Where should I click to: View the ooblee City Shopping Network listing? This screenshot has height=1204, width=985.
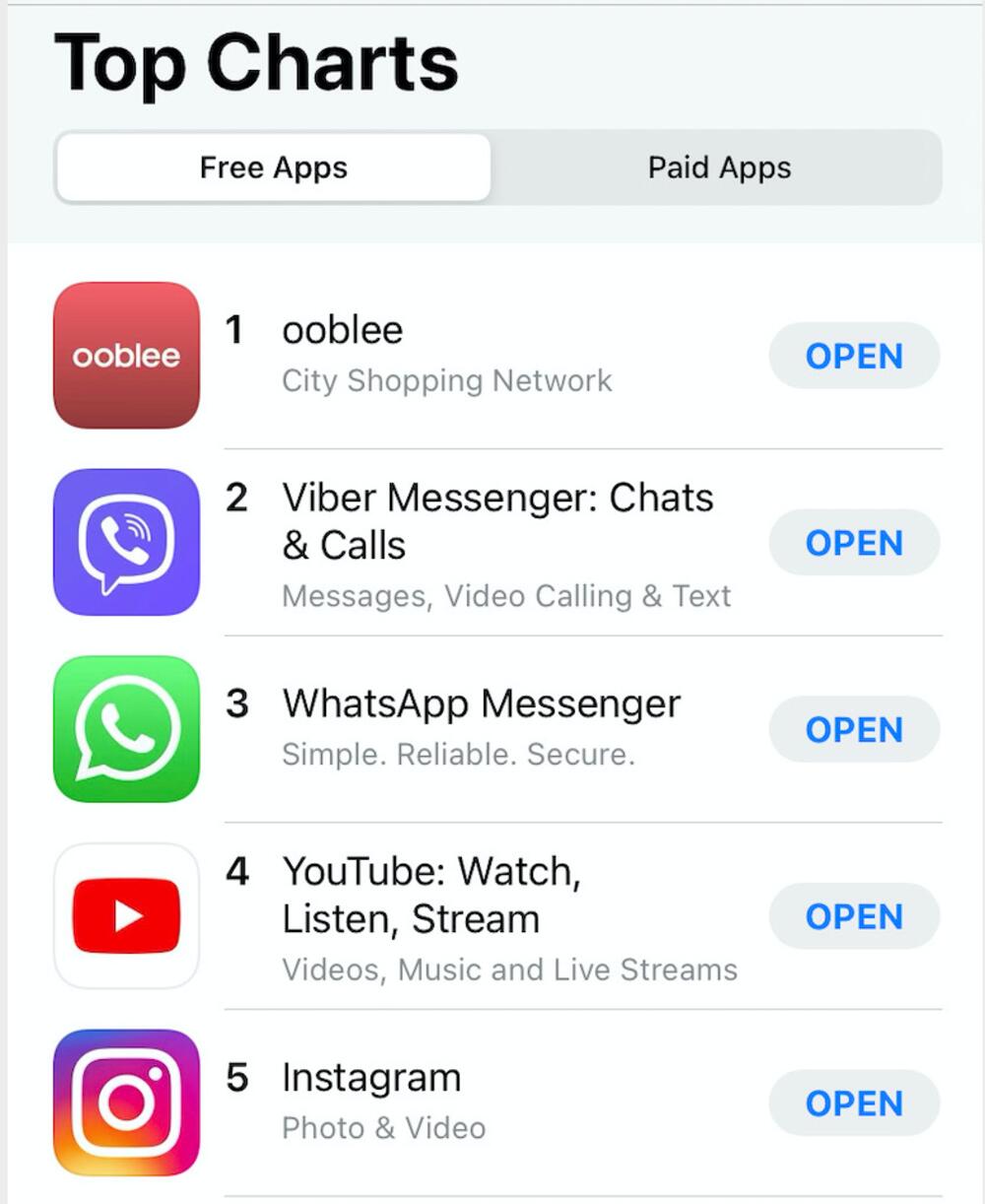tap(445, 353)
